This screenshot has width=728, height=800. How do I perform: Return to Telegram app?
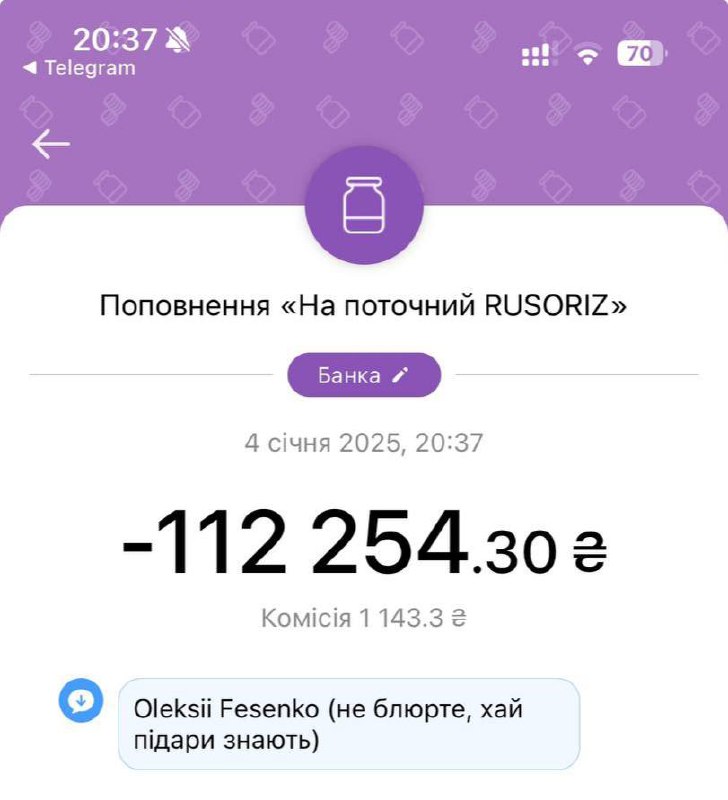pos(79,68)
